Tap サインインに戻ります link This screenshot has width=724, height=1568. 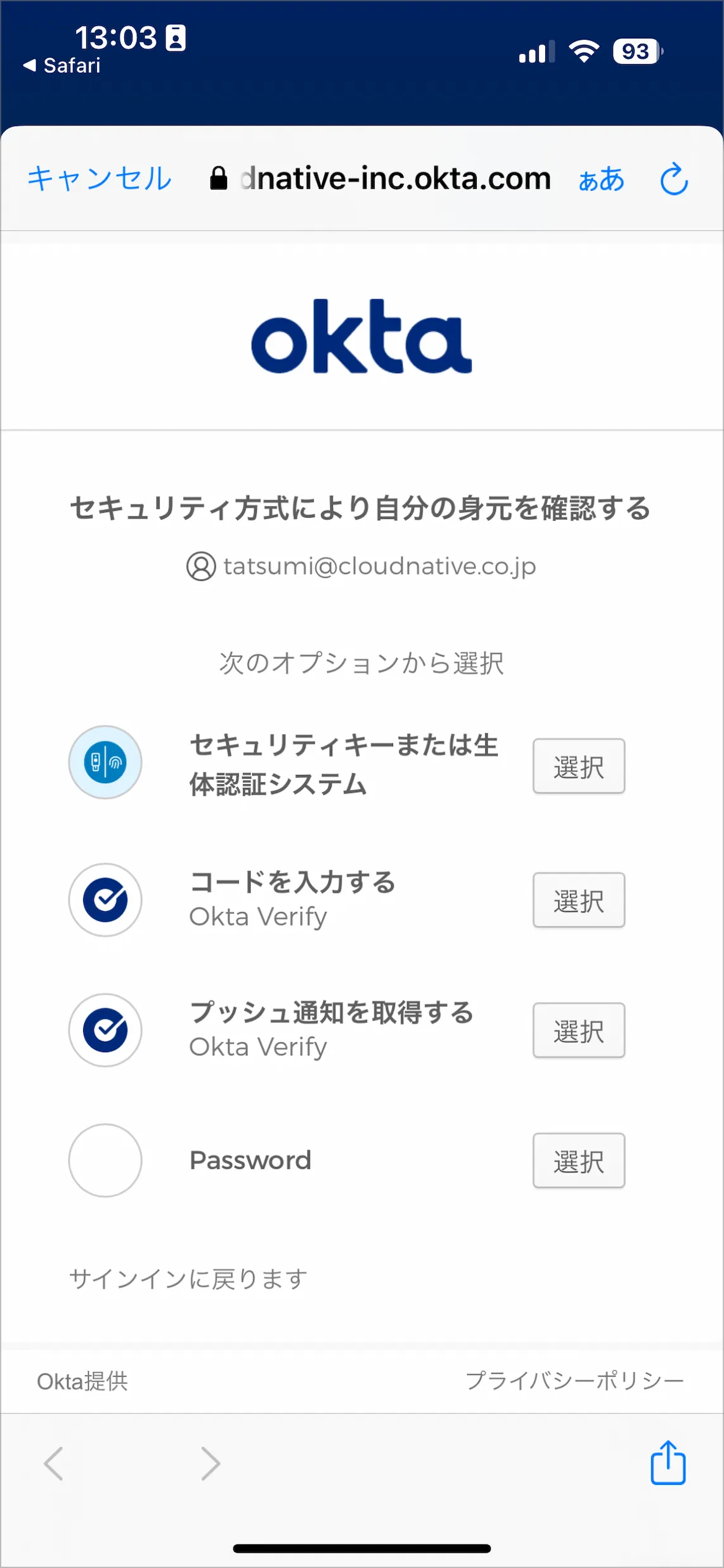point(188,1279)
